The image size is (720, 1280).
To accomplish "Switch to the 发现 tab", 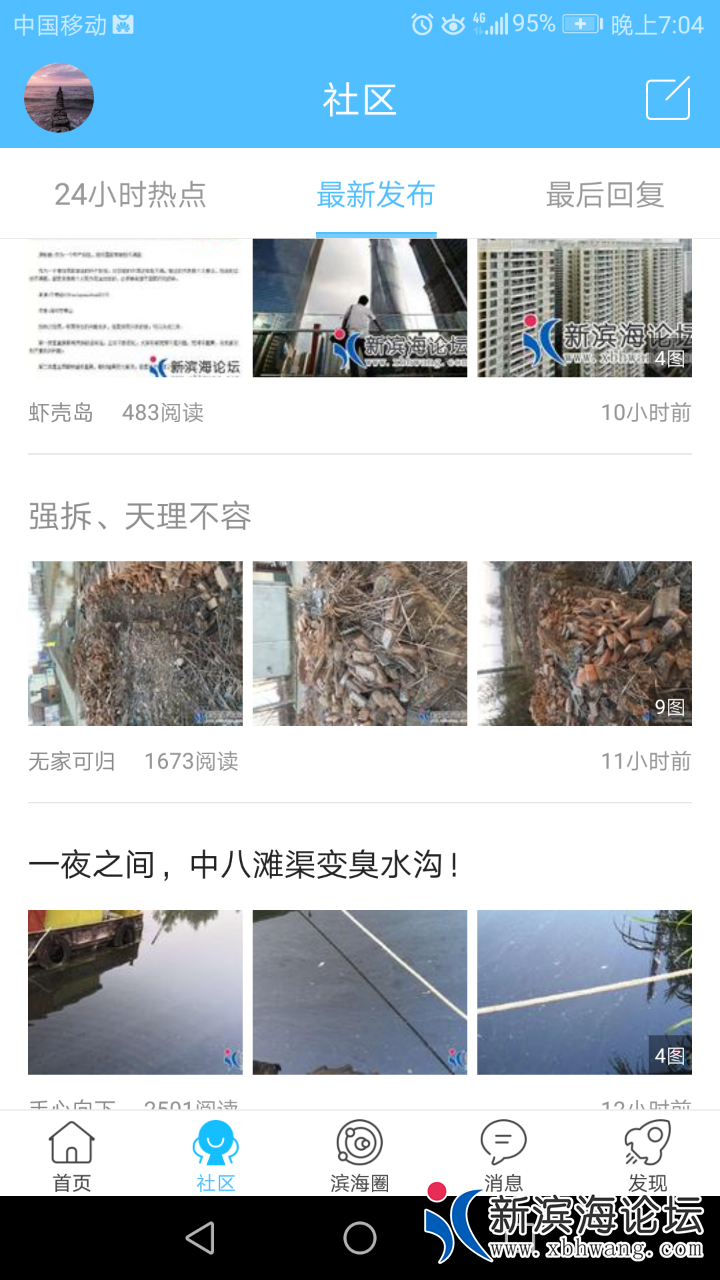I will pos(647,1156).
